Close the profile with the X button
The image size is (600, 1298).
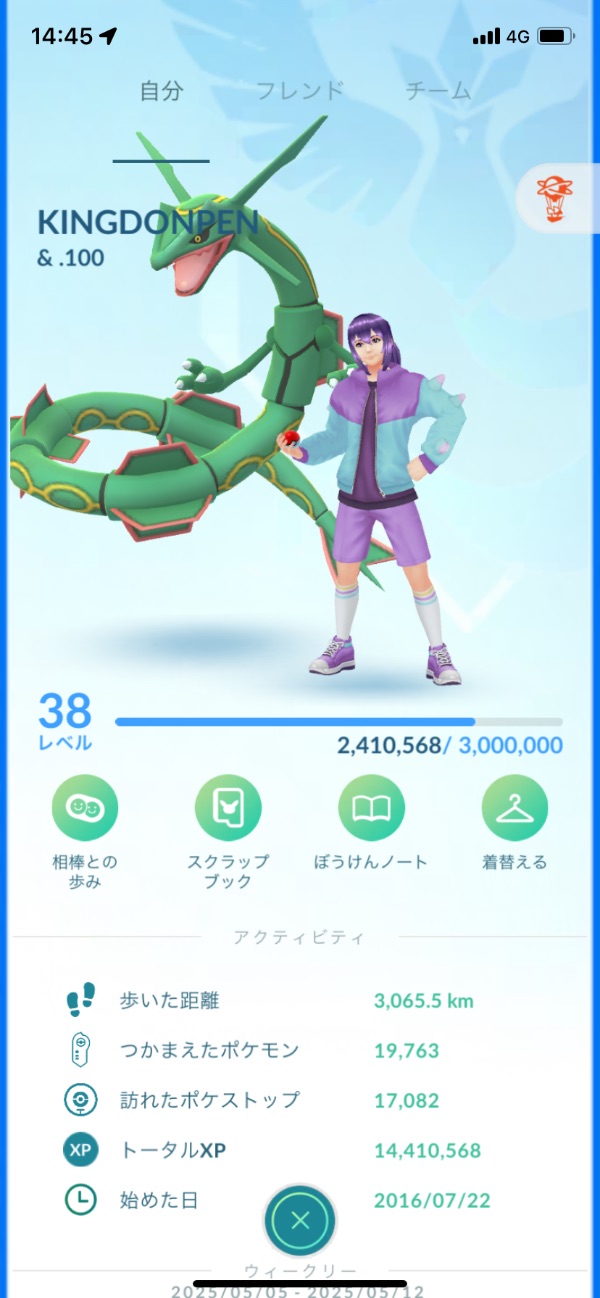[x=300, y=1219]
